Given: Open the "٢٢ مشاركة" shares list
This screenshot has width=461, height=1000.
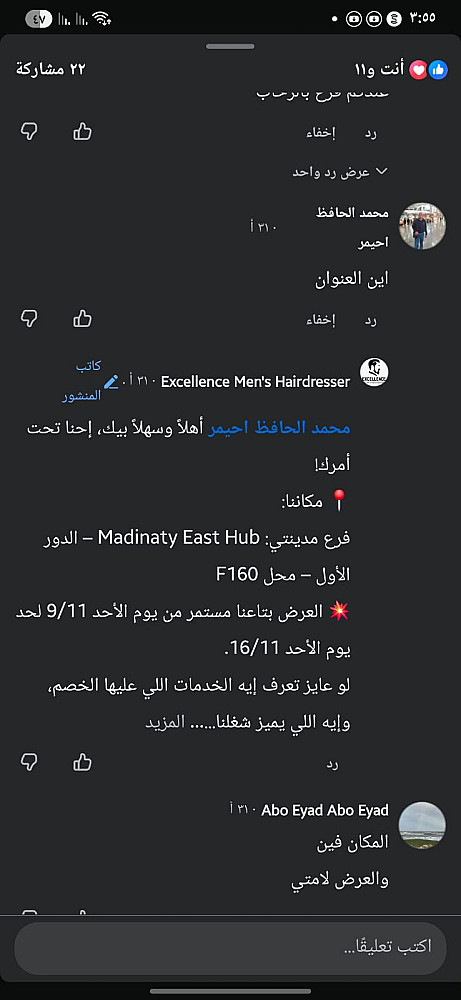Looking at the screenshot, I should coord(50,70).
